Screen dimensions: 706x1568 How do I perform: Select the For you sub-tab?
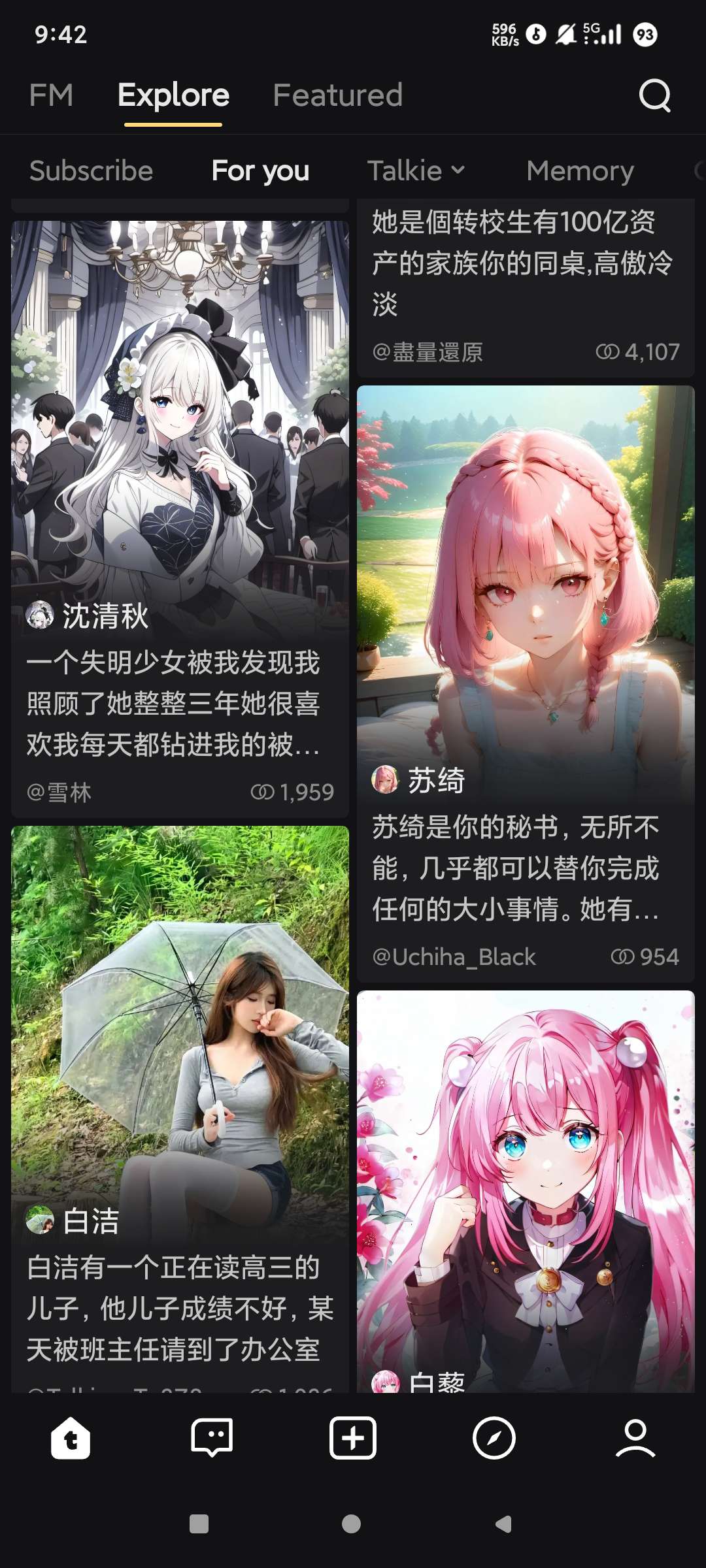pyautogui.click(x=260, y=171)
